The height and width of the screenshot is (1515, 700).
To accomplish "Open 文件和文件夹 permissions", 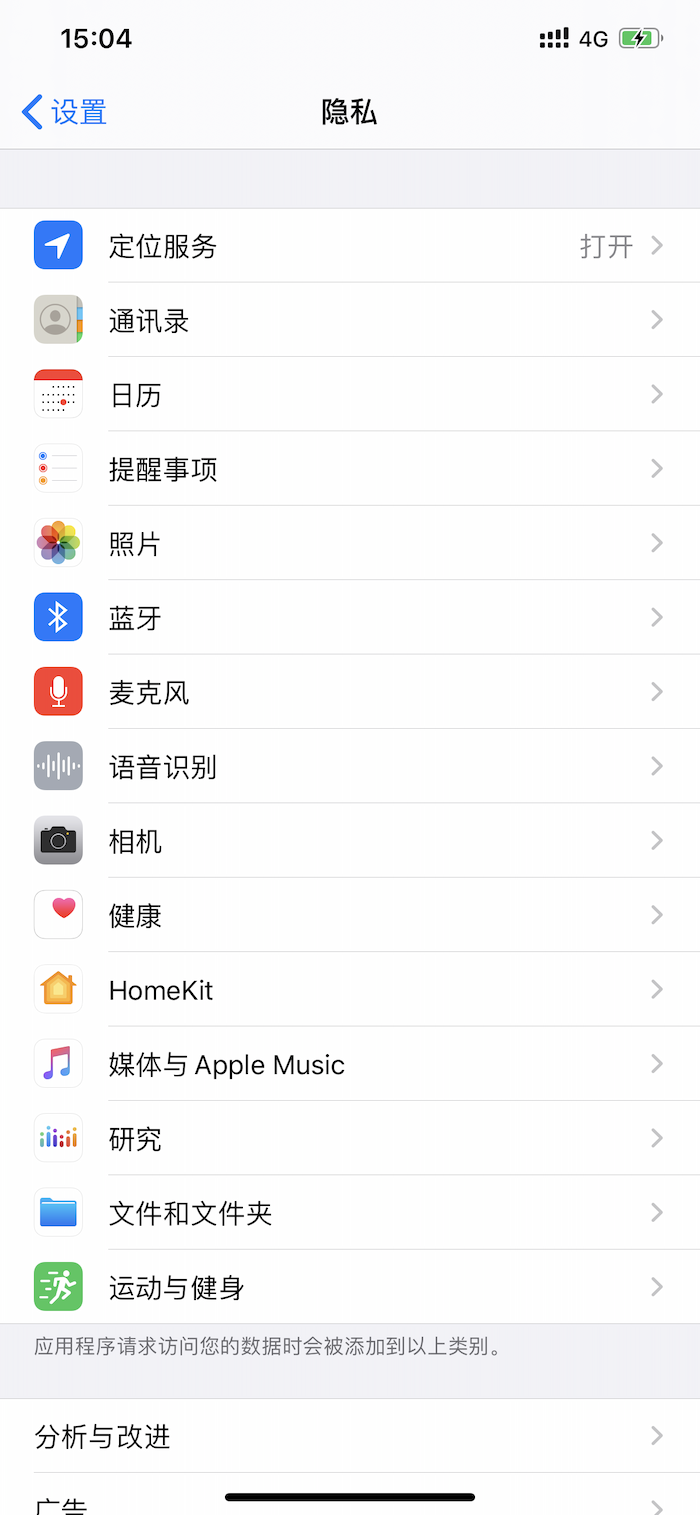I will tap(350, 1213).
